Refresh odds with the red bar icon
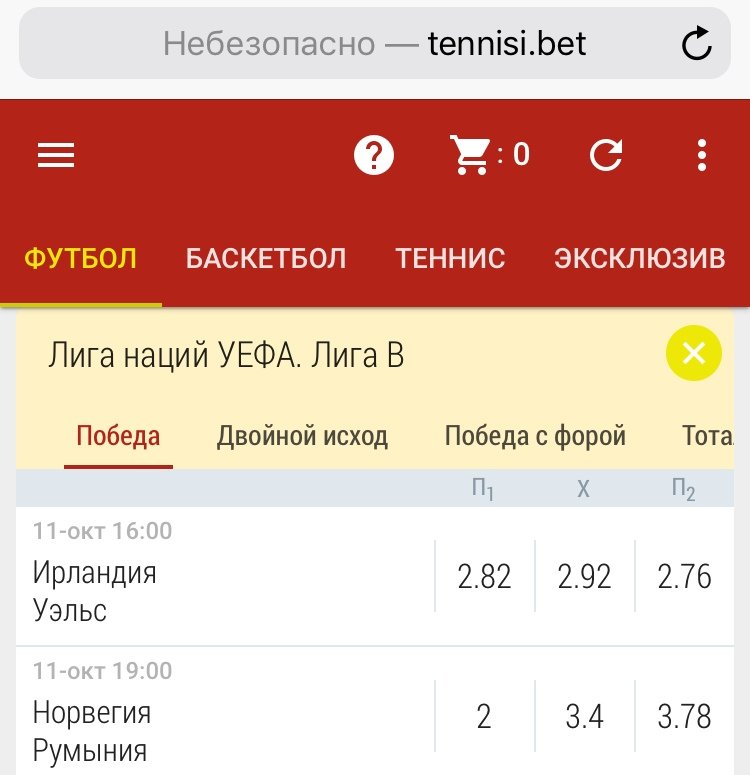Image resolution: width=750 pixels, height=775 pixels. 606,155
